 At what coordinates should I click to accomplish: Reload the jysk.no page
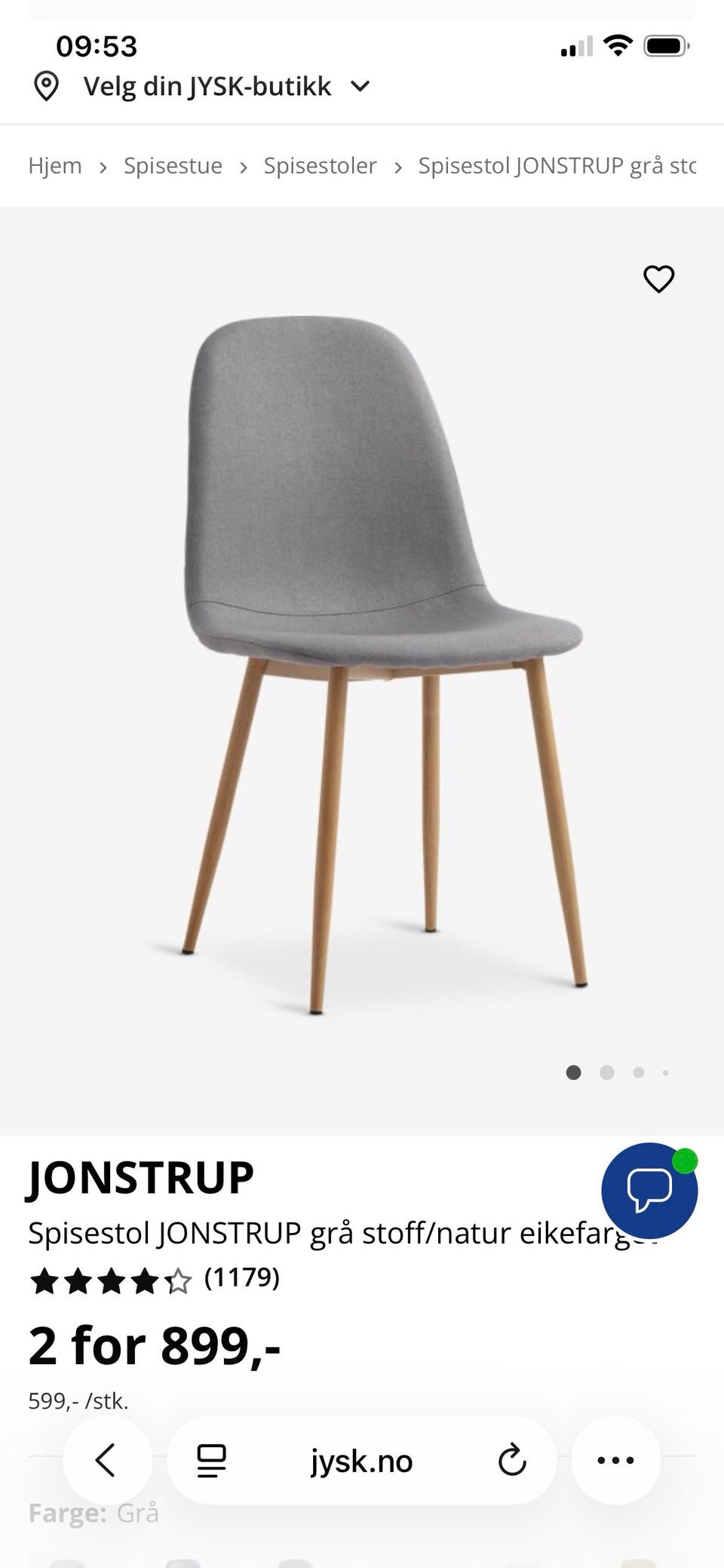click(512, 1460)
